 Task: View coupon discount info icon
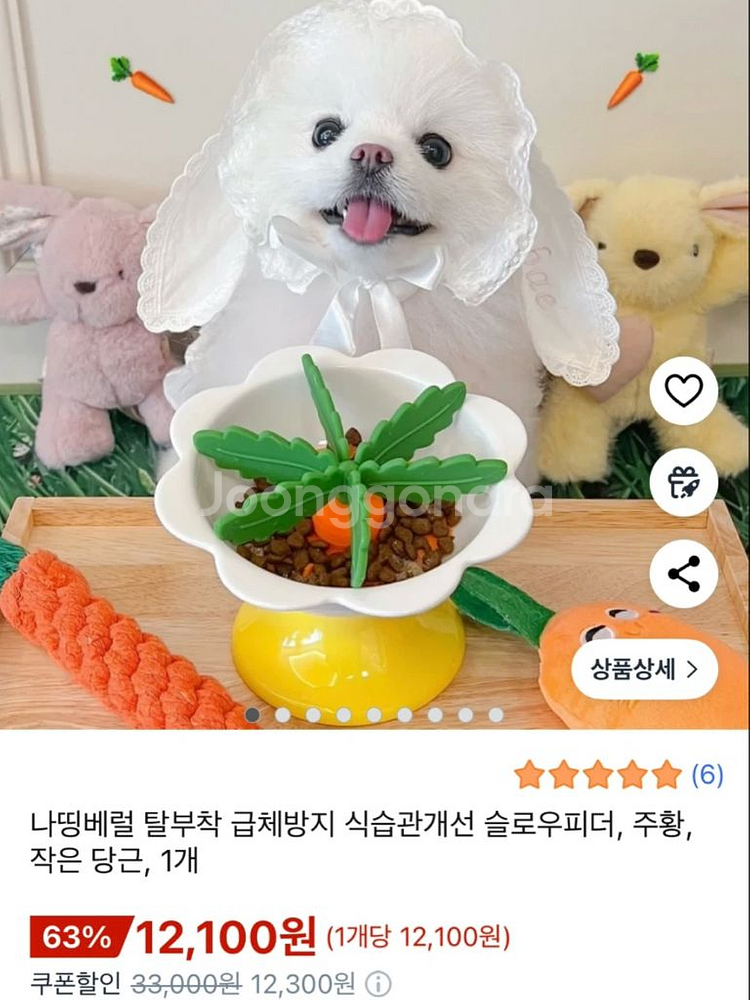point(377,984)
